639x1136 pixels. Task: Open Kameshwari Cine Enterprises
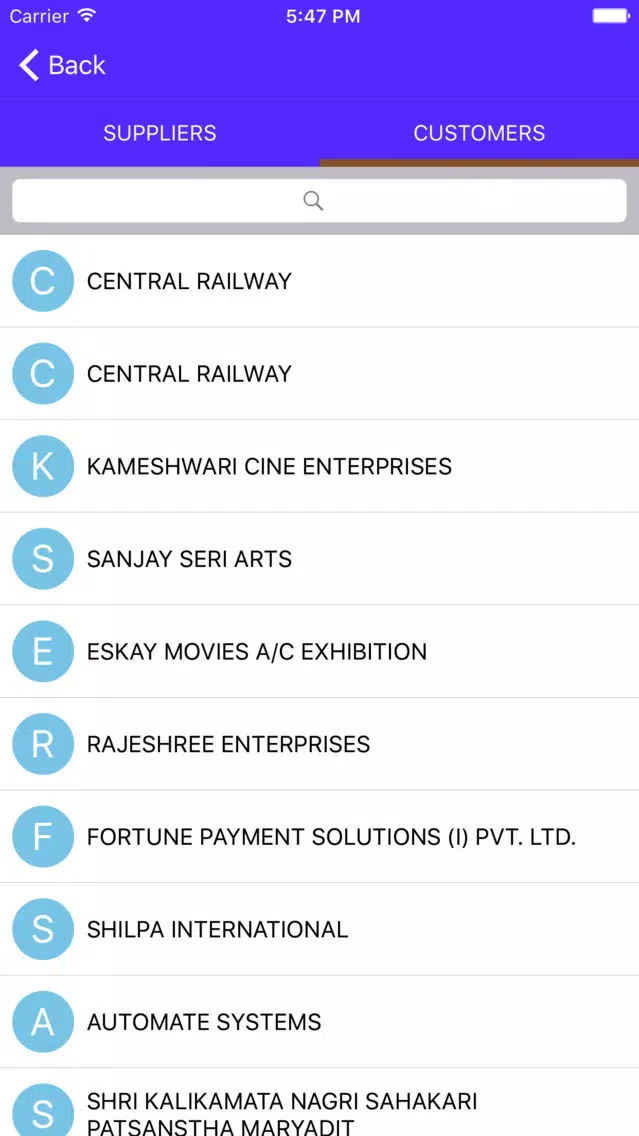tap(320, 467)
